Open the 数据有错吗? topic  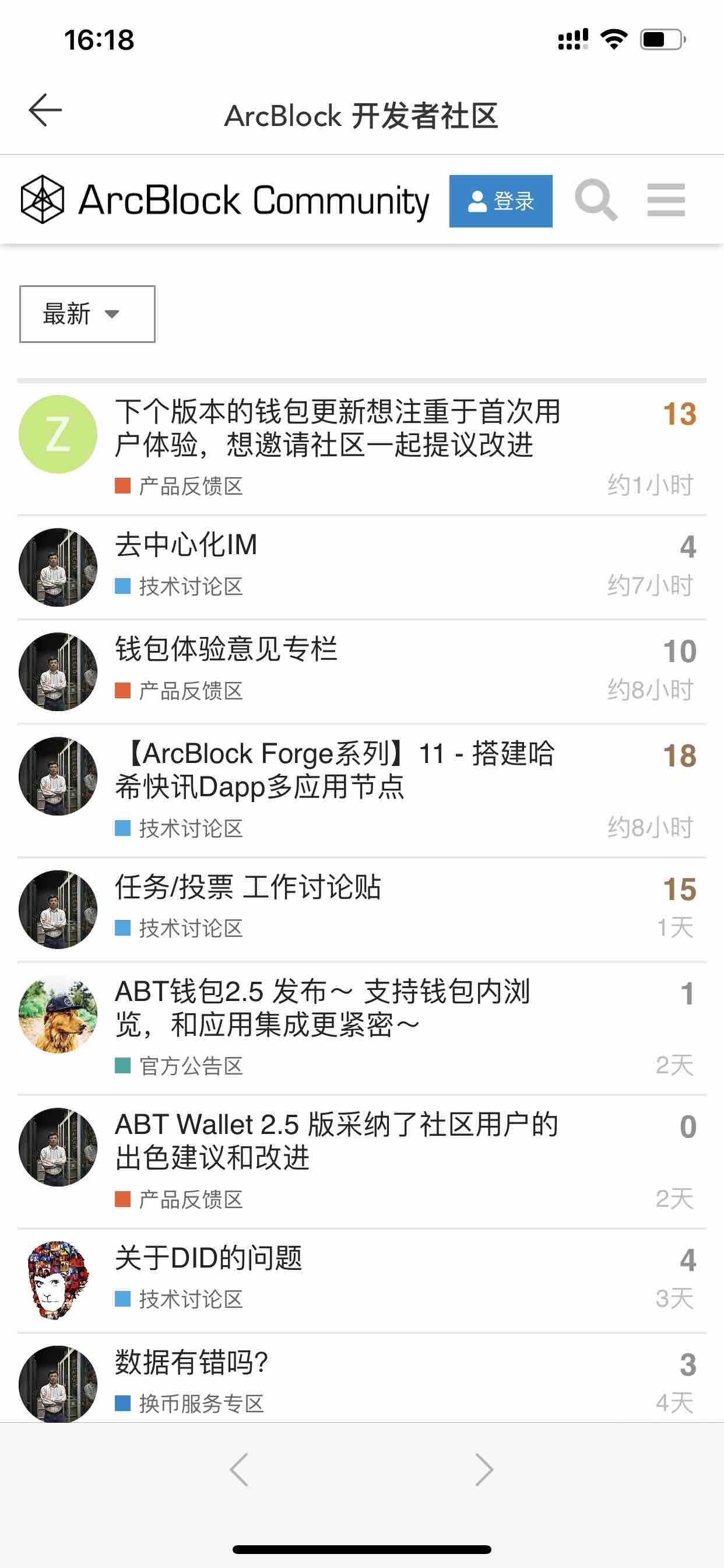[192, 1362]
